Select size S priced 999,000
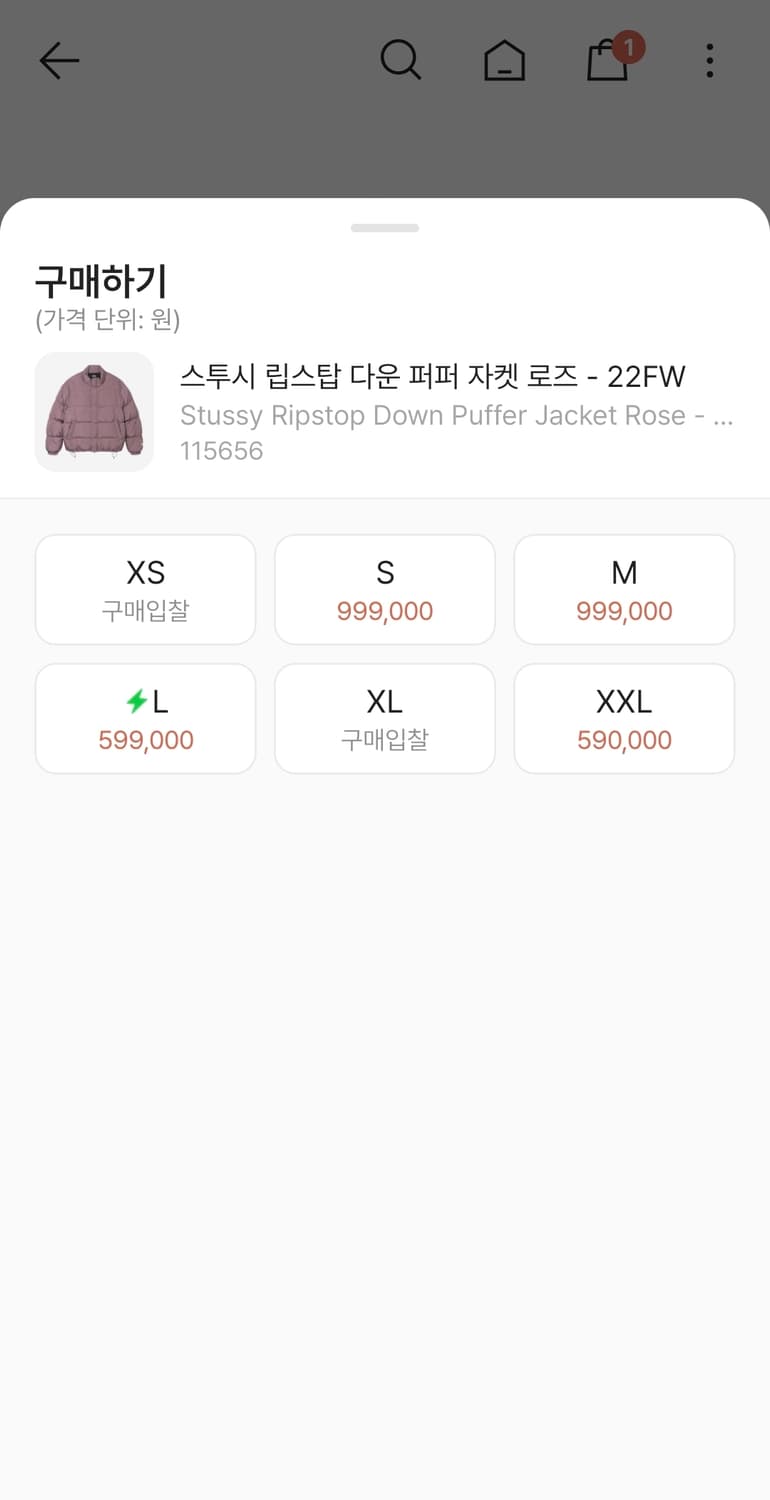The image size is (770, 1500). coord(385,589)
